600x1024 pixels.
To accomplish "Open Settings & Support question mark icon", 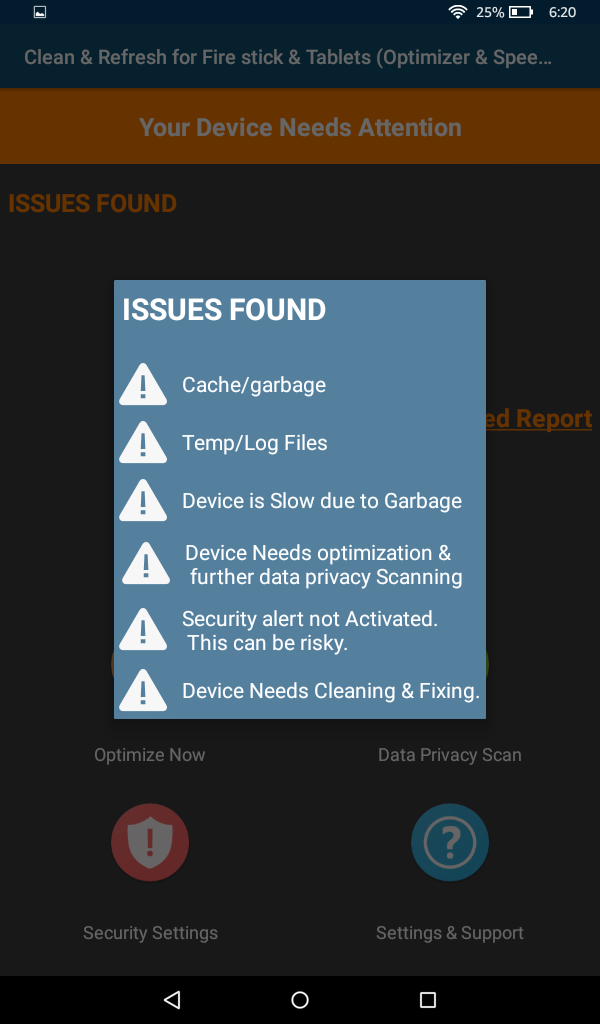I will click(x=450, y=842).
